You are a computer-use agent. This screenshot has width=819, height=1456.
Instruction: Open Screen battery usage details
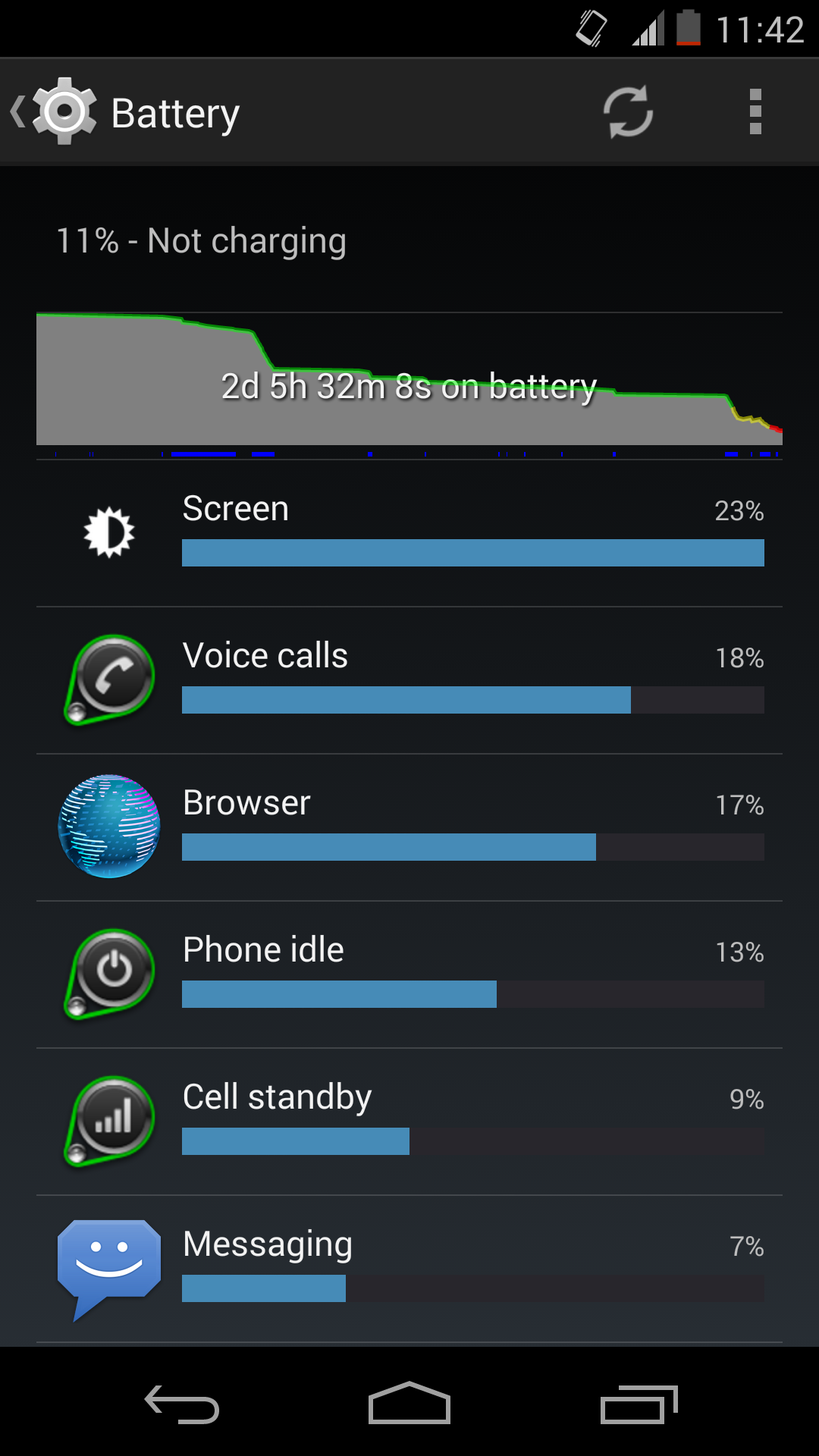coord(409,532)
